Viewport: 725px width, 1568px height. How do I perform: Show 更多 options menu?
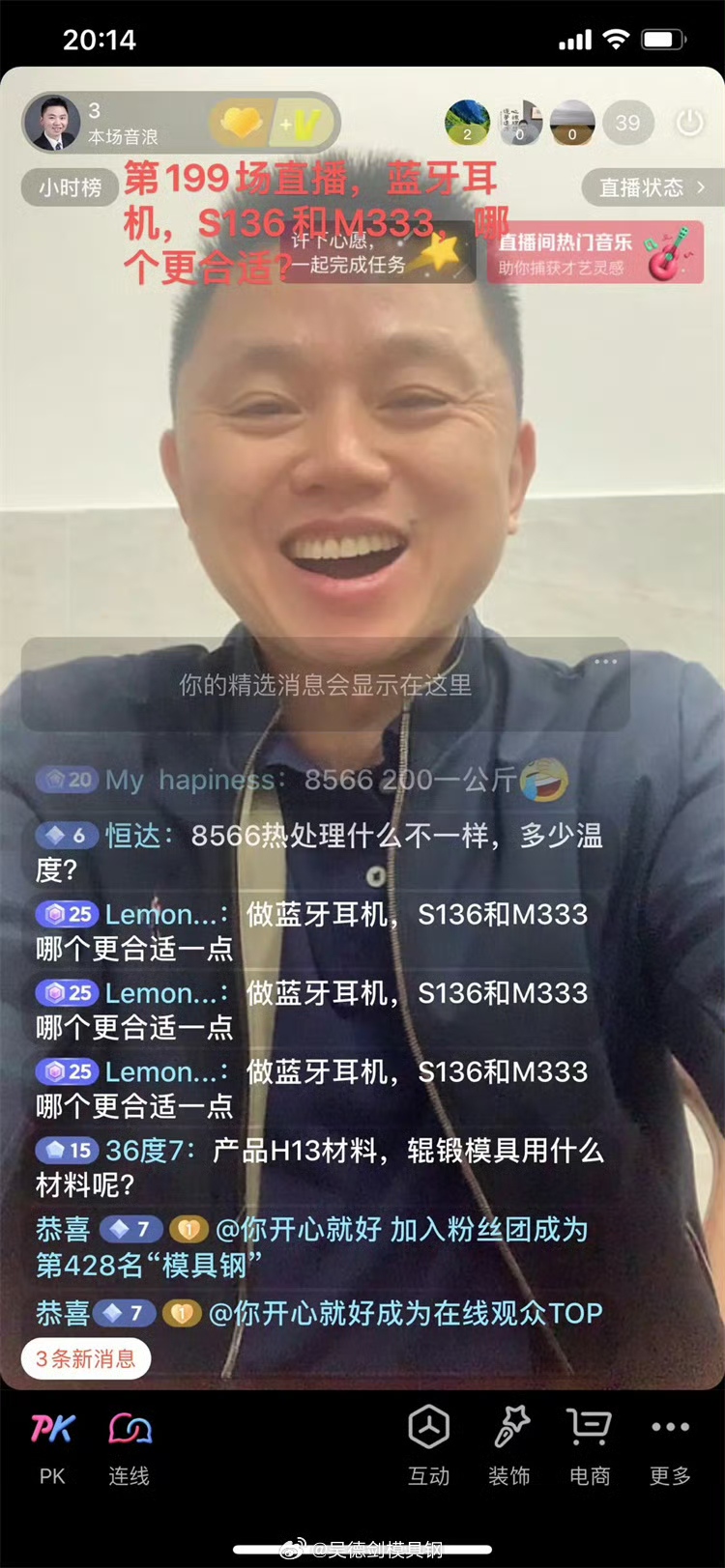(x=670, y=1444)
